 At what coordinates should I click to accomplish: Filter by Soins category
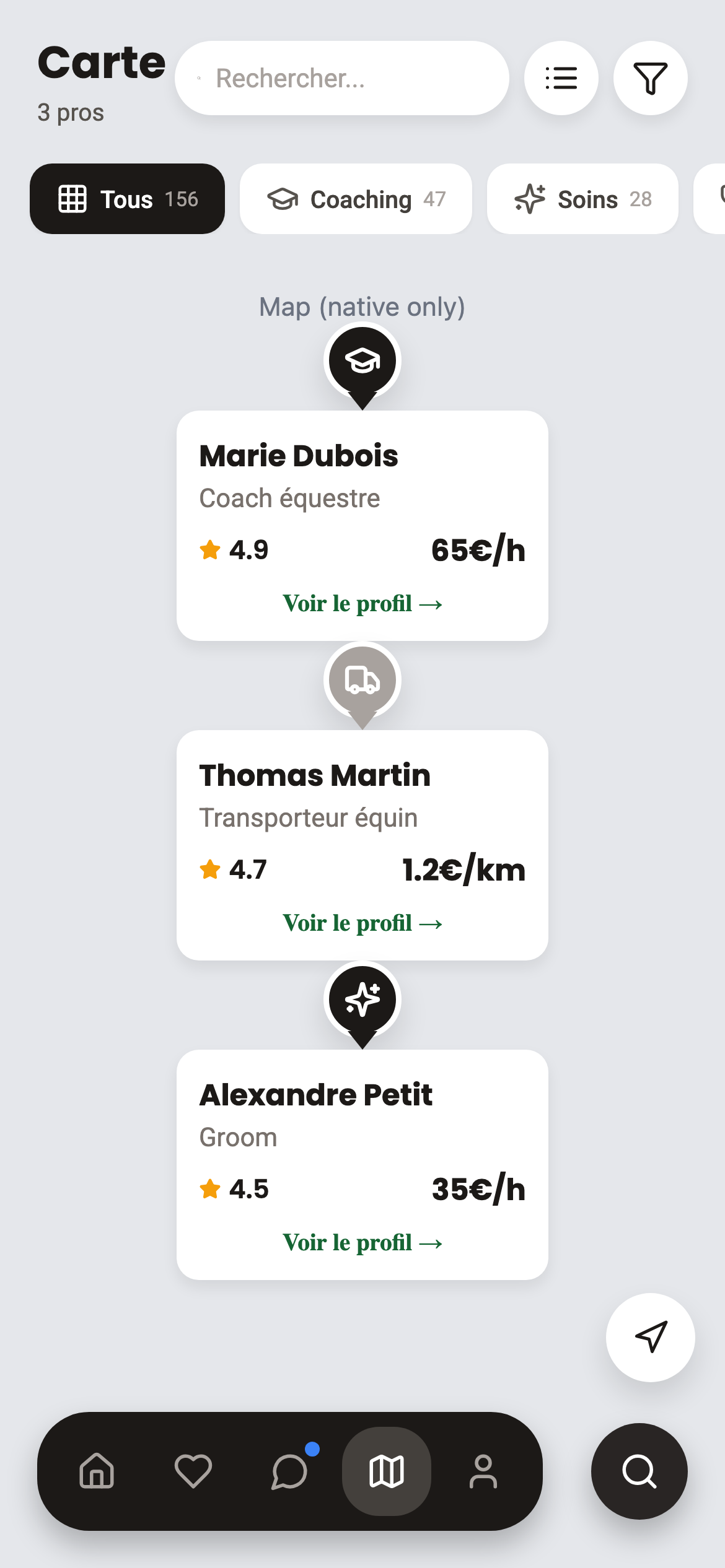[x=582, y=199]
